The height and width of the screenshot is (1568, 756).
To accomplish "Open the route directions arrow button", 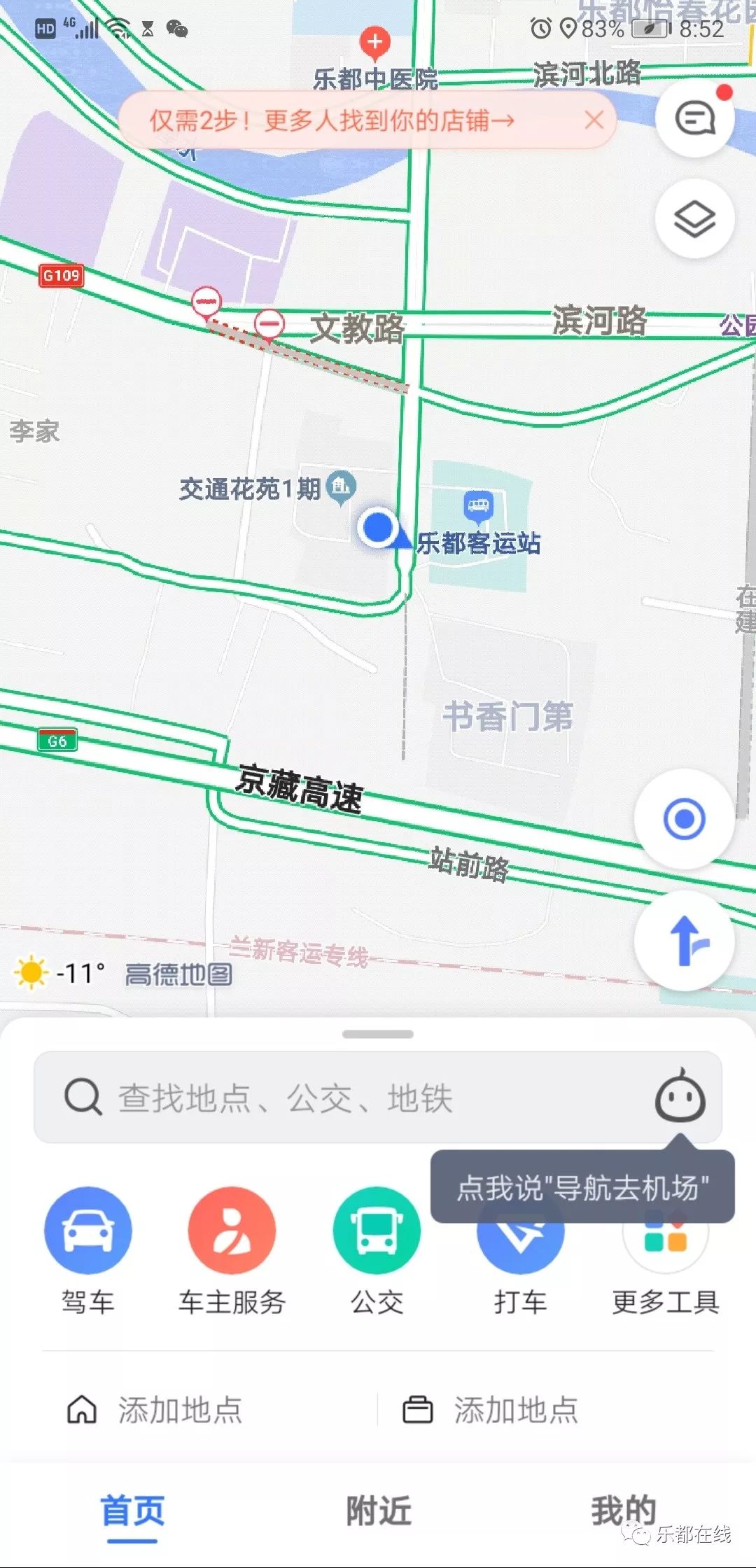I will pyautogui.click(x=684, y=941).
